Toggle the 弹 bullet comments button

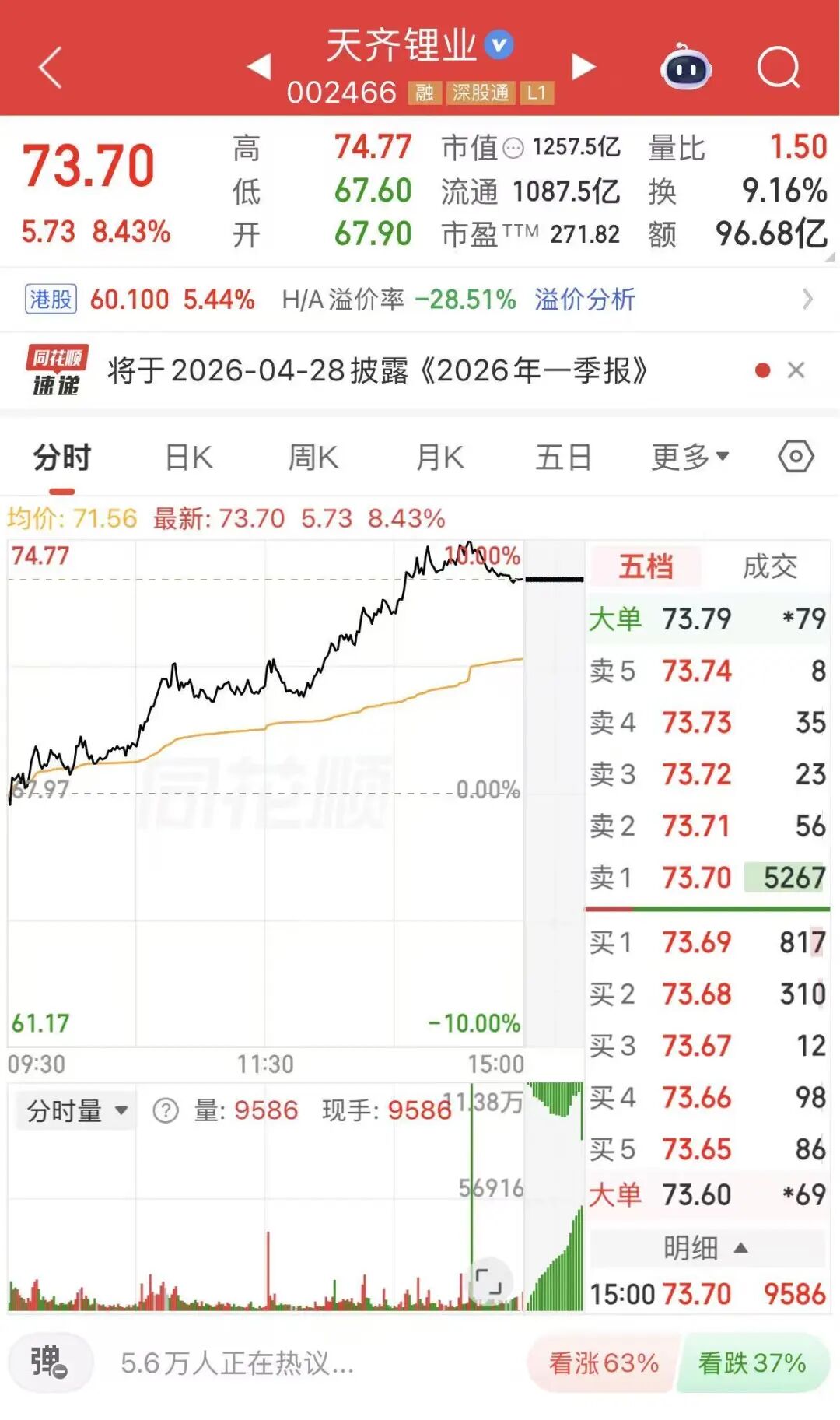(49, 1362)
